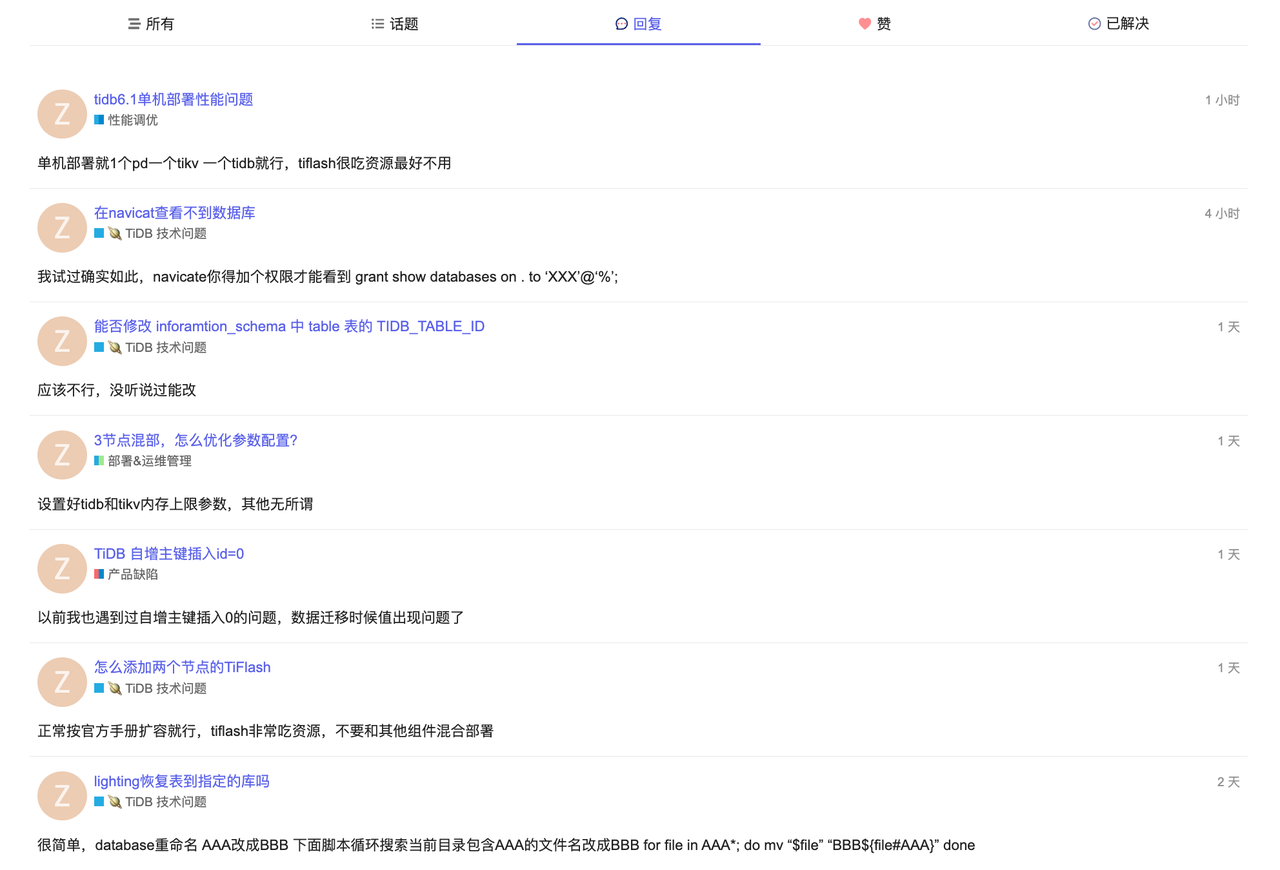Open the 部署&运维管理 category

[149, 461]
